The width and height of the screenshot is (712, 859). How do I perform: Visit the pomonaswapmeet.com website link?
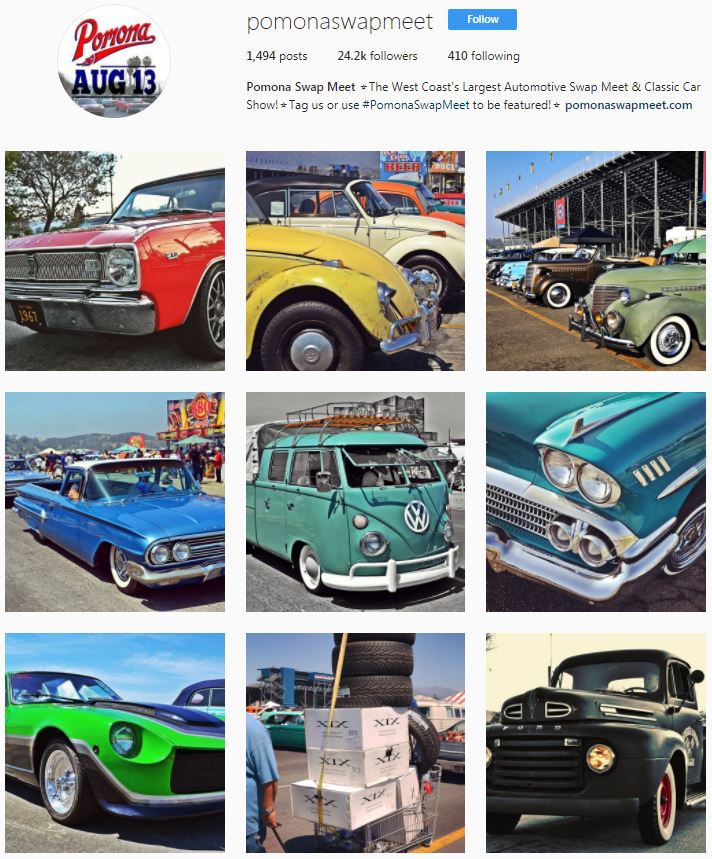click(628, 105)
